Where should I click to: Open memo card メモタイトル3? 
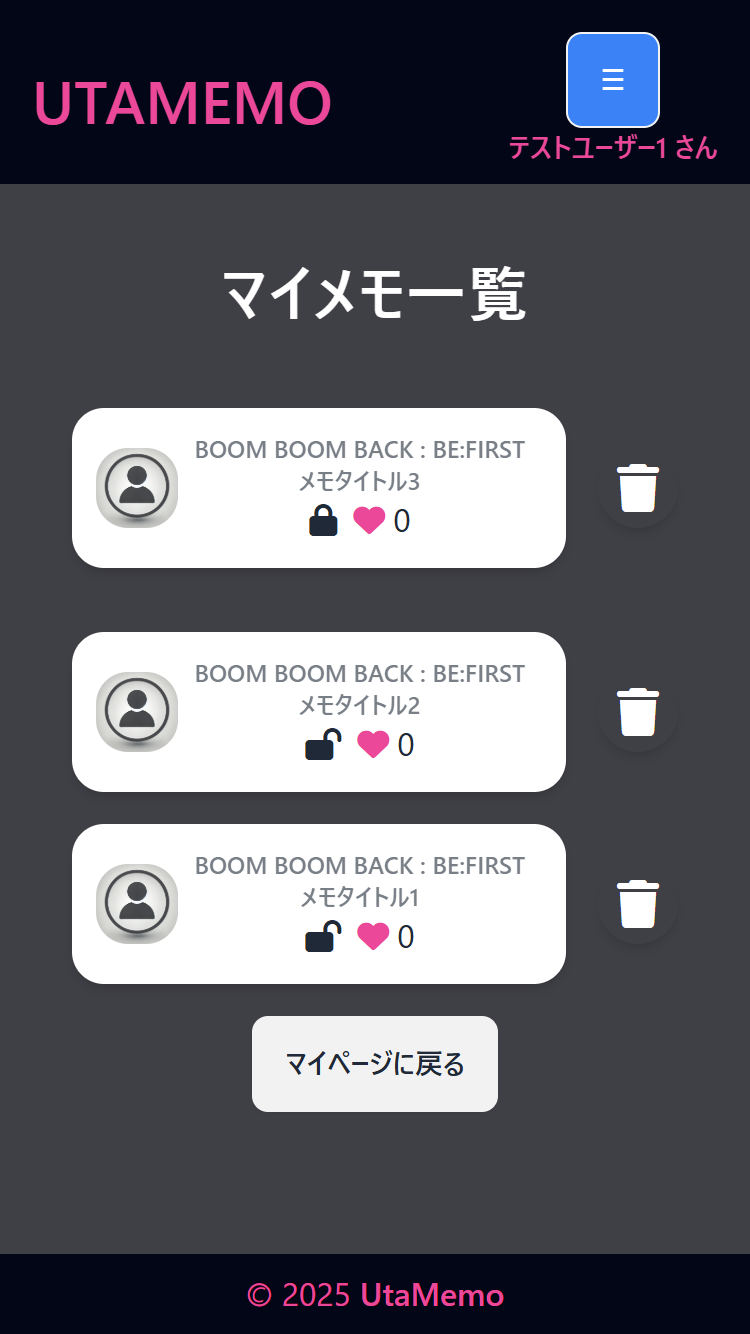click(x=319, y=488)
